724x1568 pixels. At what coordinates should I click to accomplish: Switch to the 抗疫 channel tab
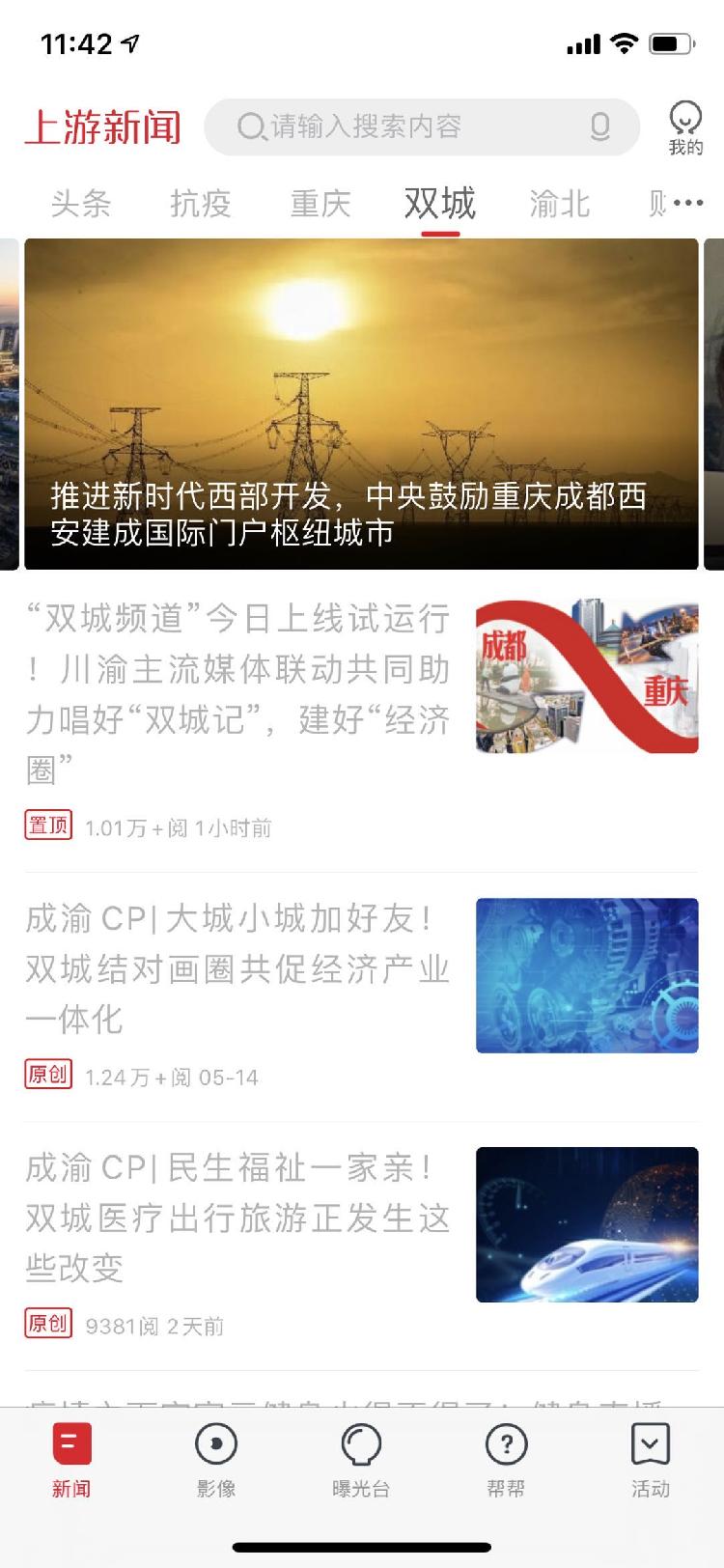point(201,203)
